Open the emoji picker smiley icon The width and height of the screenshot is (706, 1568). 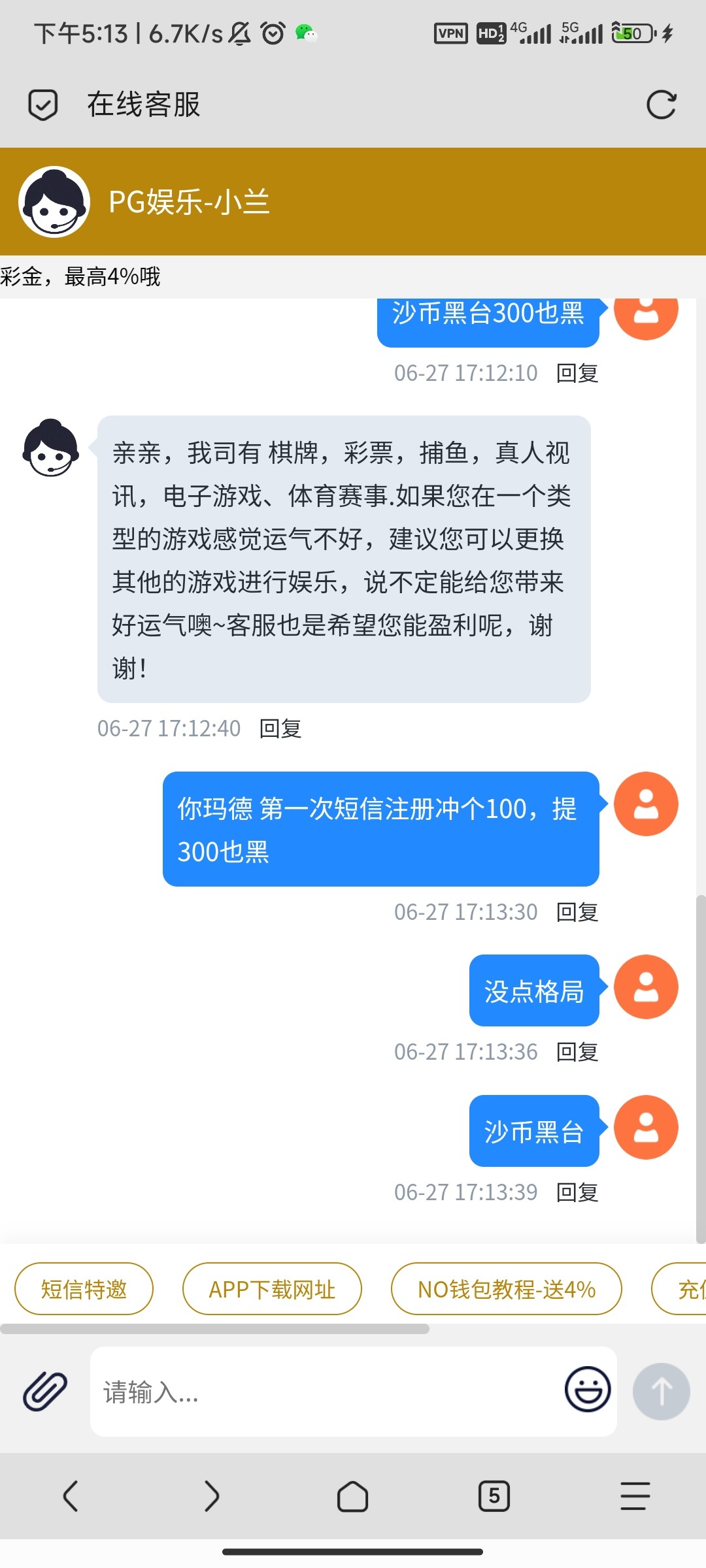tap(587, 1390)
